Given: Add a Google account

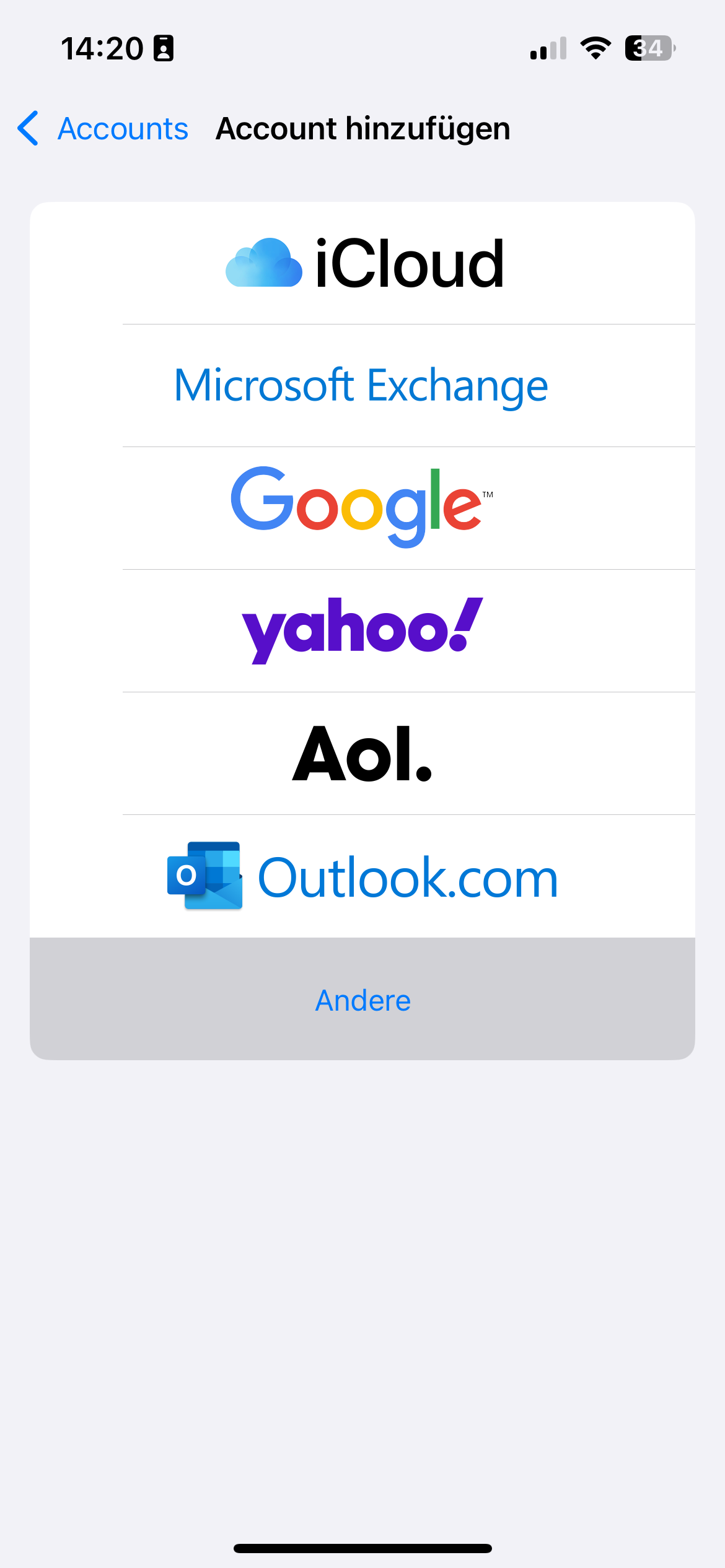Looking at the screenshot, I should 362,508.
